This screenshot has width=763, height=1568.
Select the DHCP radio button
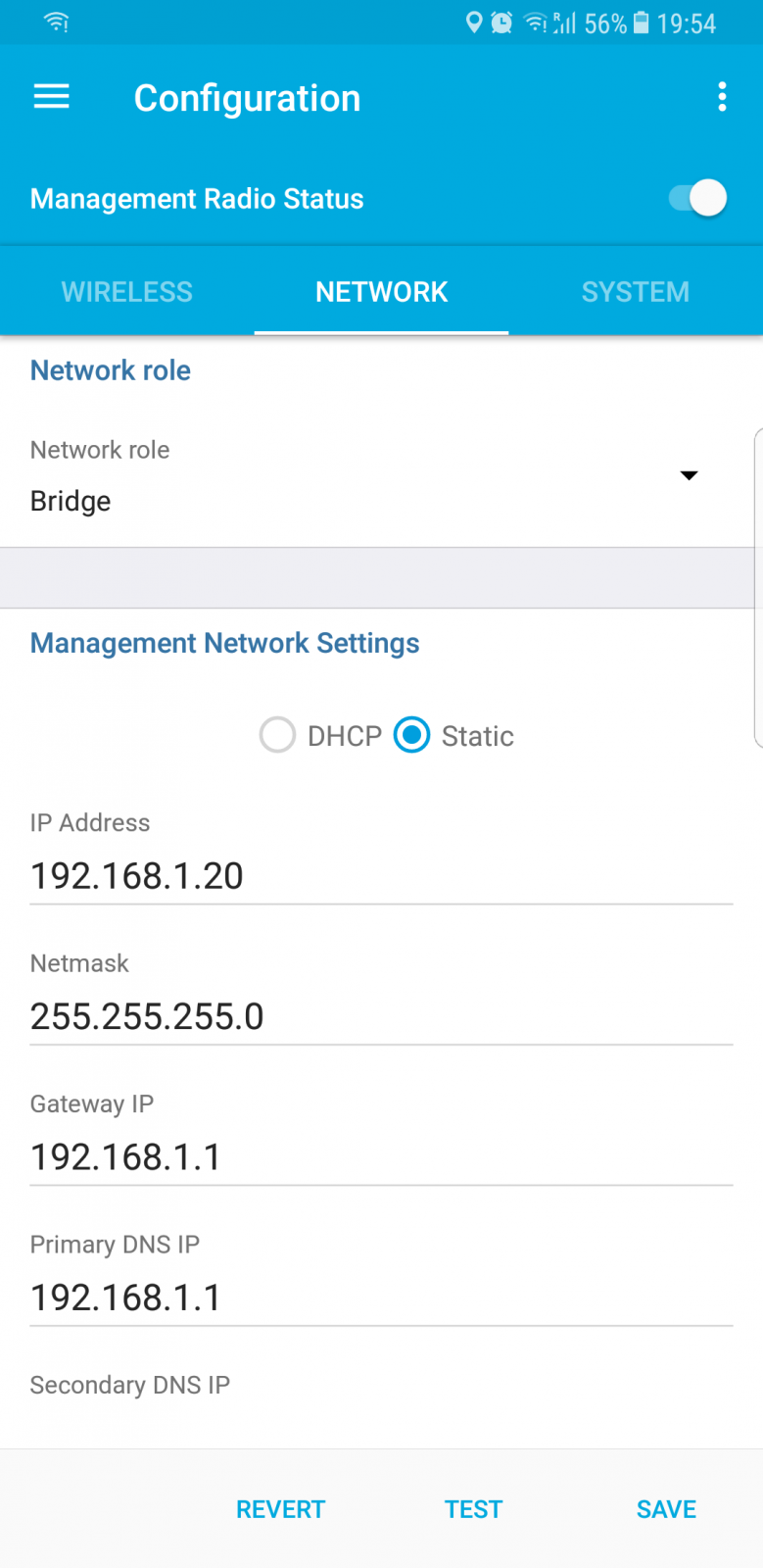click(x=277, y=735)
